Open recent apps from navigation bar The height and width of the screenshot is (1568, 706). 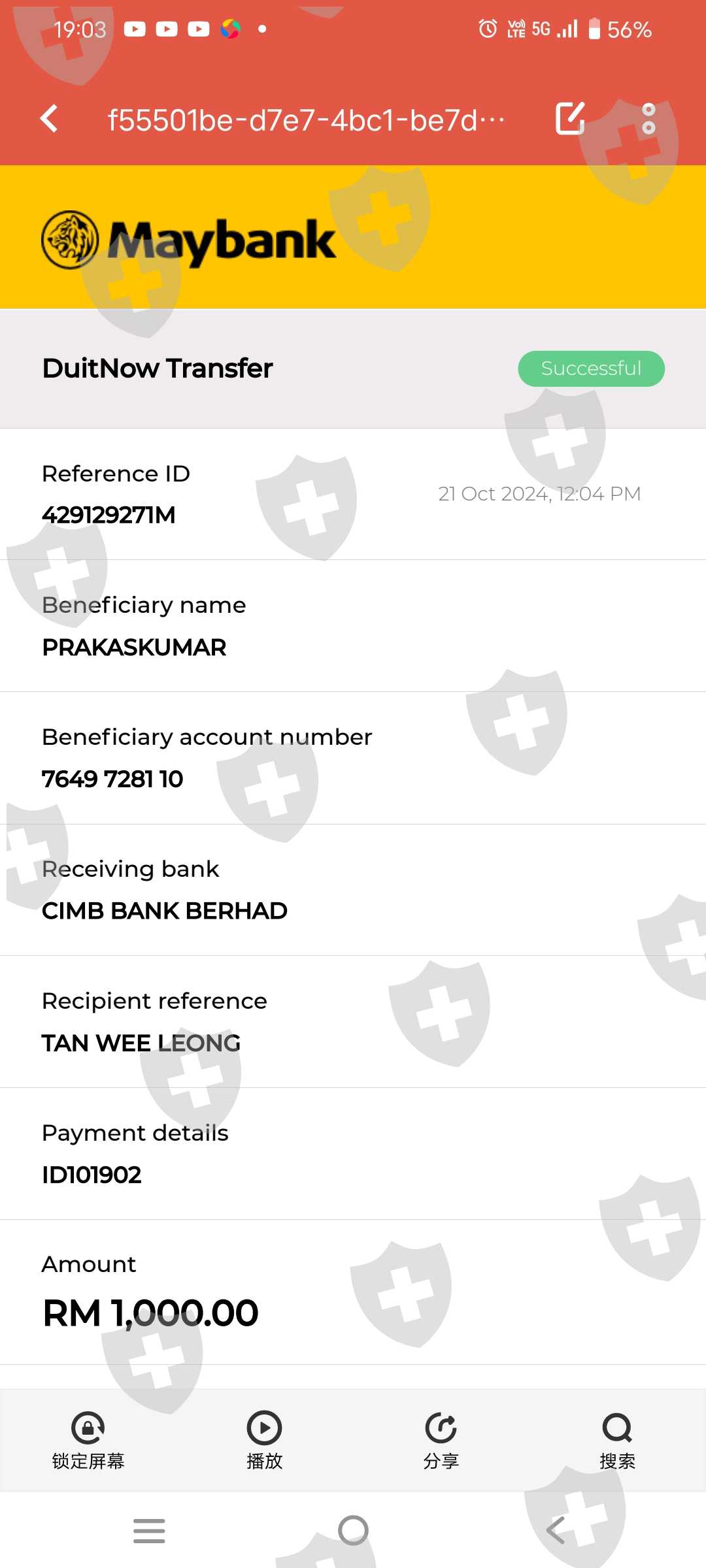pyautogui.click(x=149, y=1531)
